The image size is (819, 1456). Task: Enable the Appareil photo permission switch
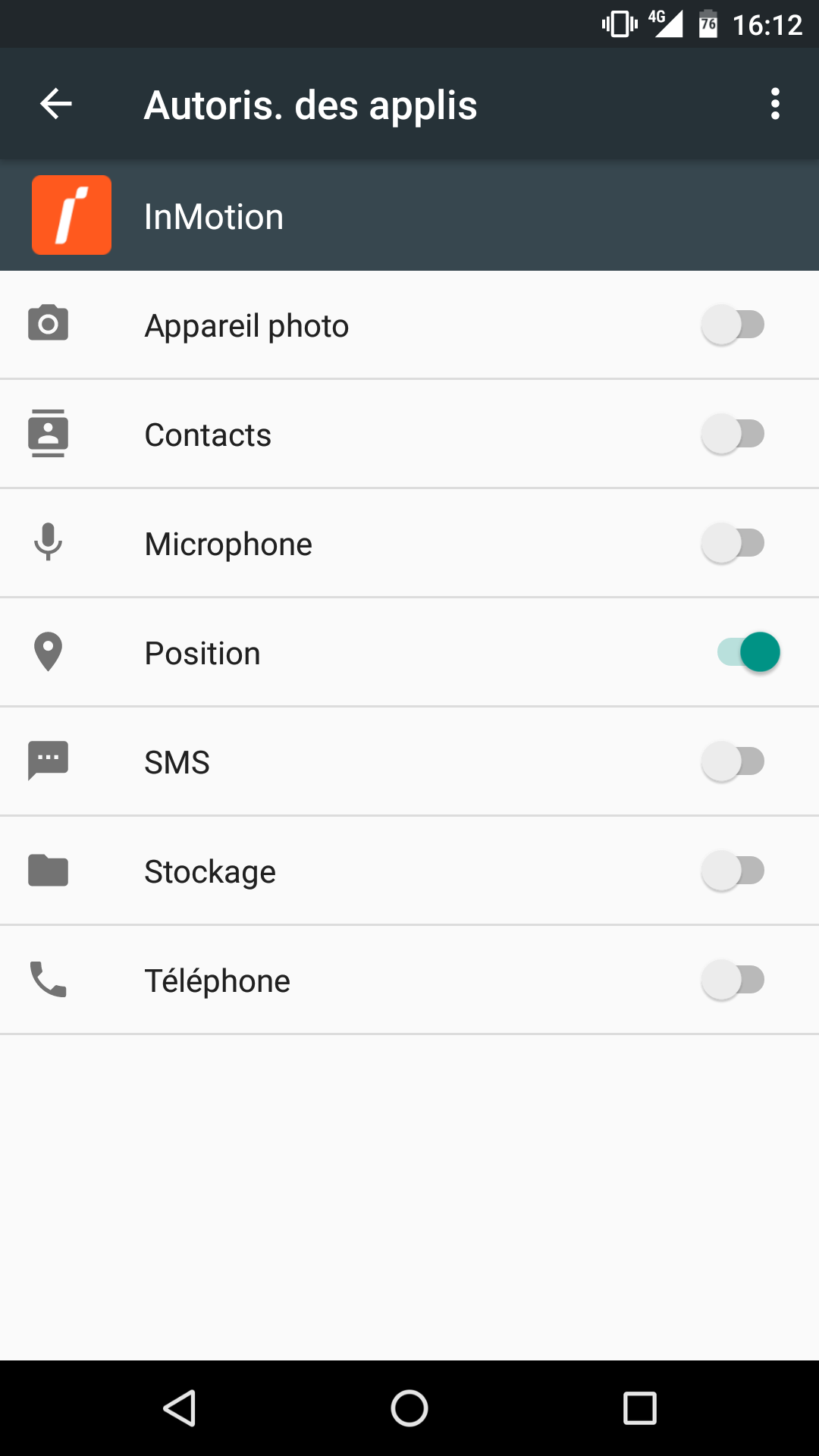click(x=733, y=325)
